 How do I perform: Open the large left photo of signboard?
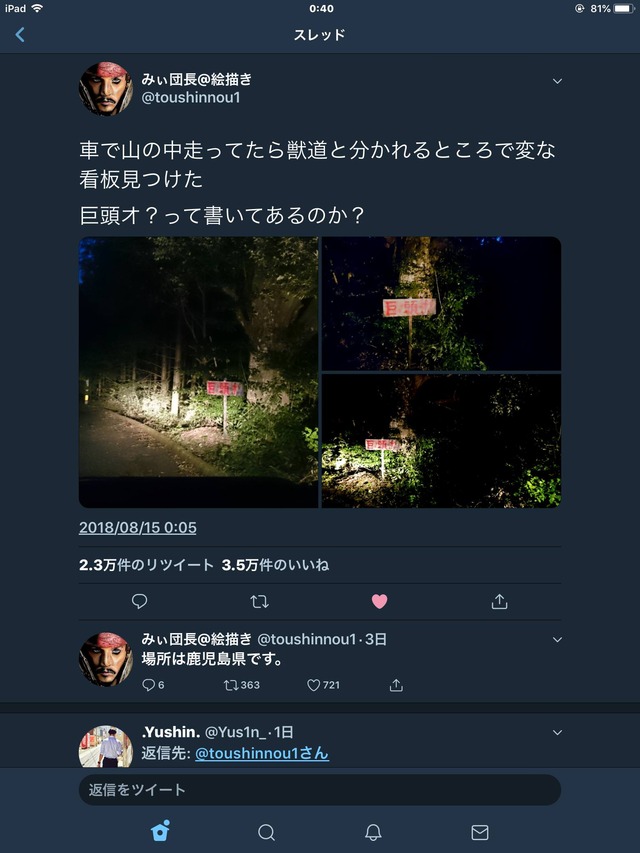[x=198, y=372]
